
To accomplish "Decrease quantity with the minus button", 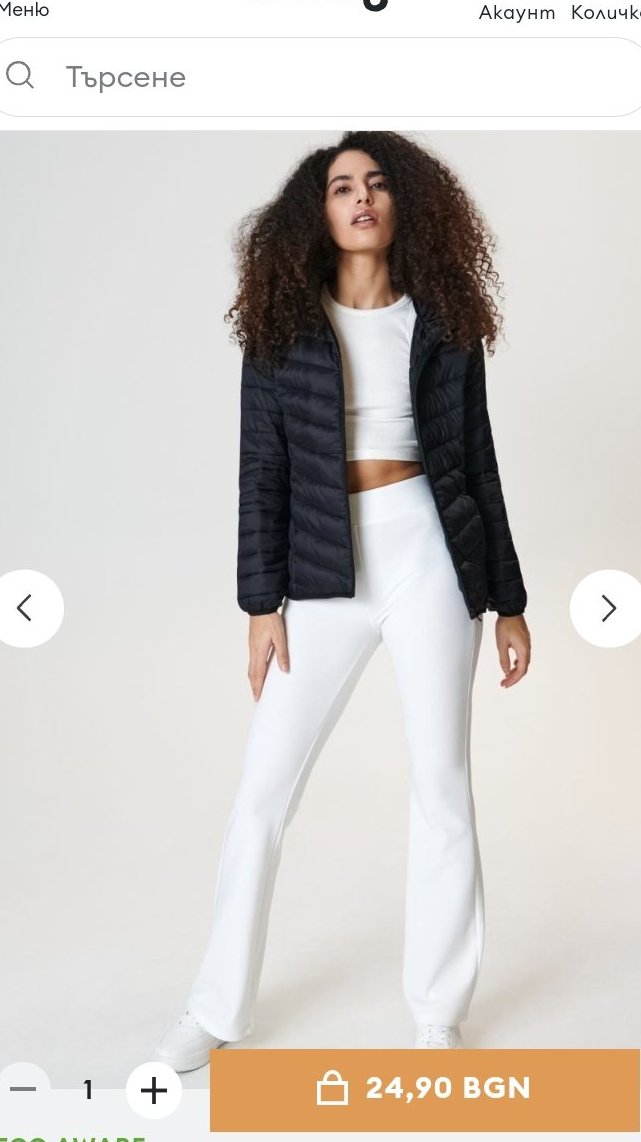I will coord(23,1090).
